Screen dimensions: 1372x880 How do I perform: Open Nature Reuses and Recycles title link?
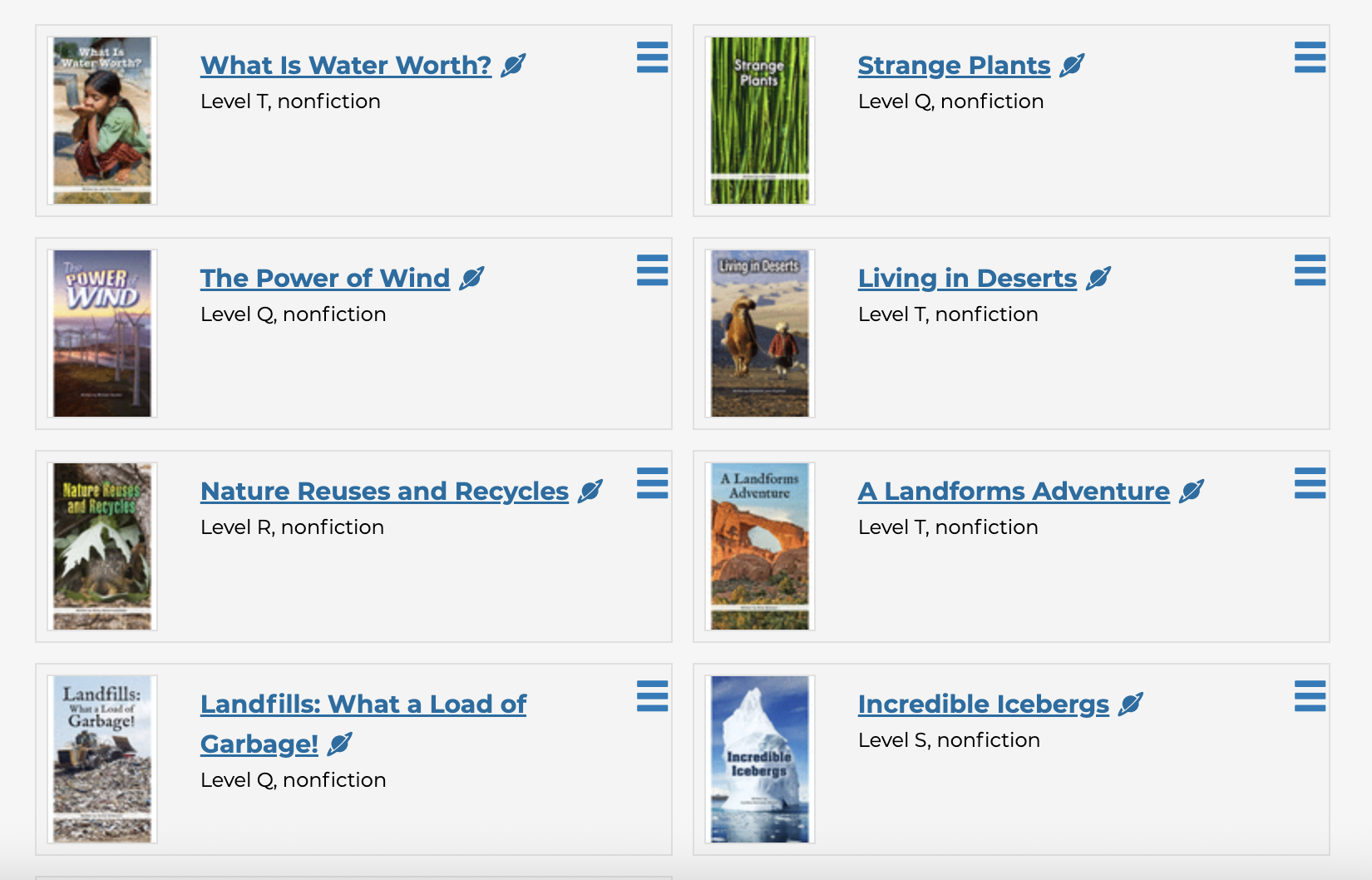coord(384,492)
